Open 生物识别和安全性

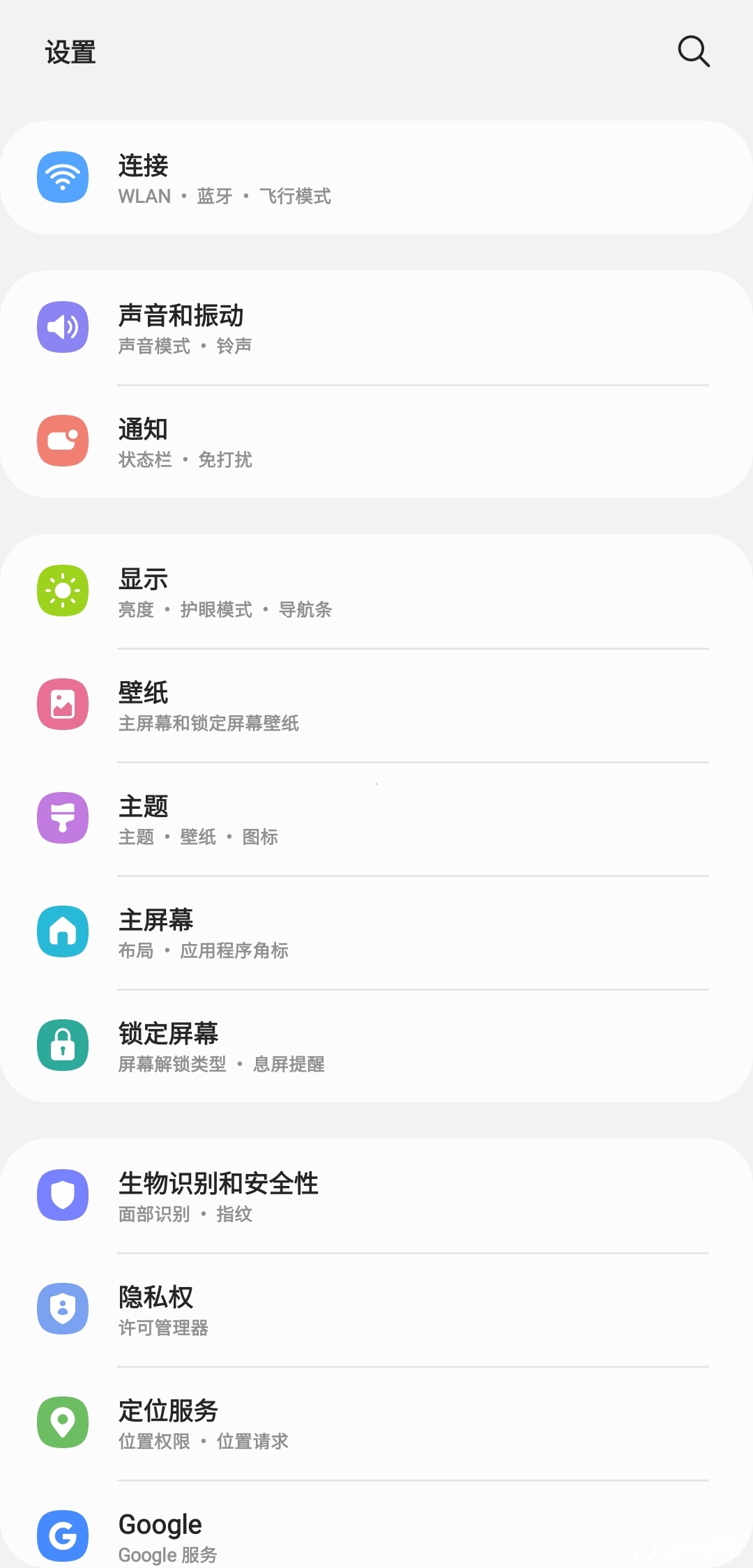pyautogui.click(x=376, y=1196)
